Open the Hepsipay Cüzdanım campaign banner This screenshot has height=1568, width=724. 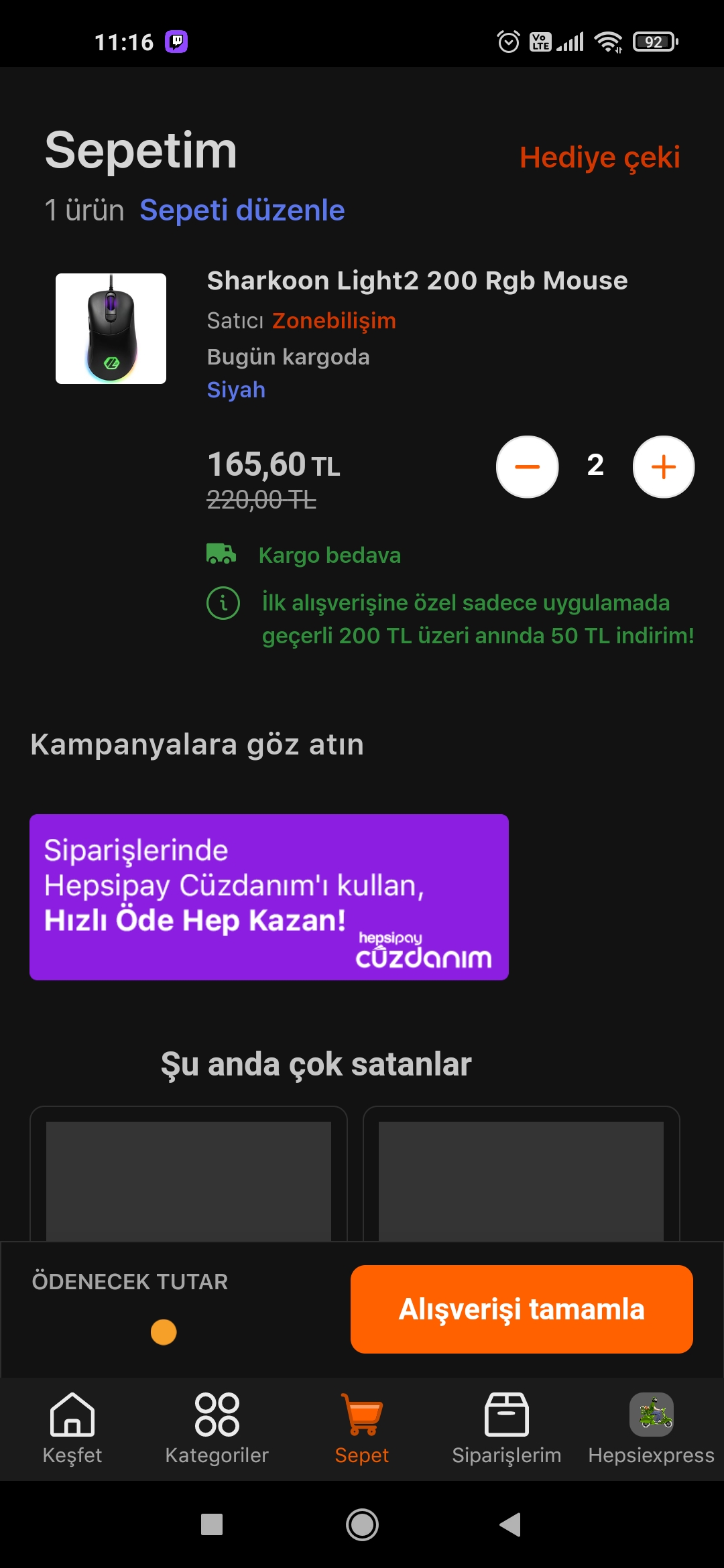[269, 897]
